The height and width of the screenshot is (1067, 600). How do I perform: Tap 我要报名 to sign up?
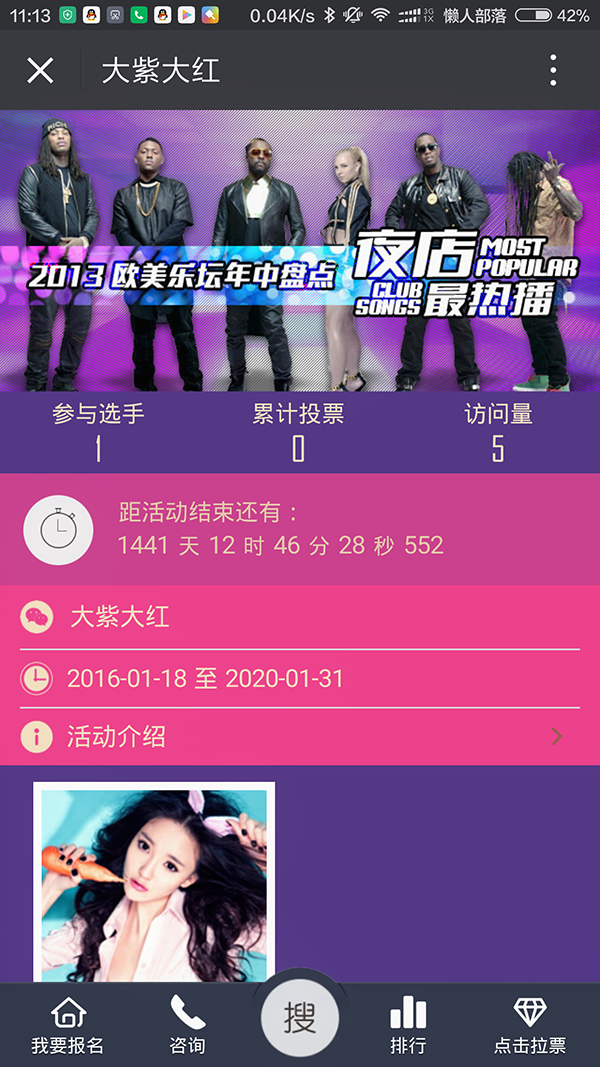[67, 1027]
